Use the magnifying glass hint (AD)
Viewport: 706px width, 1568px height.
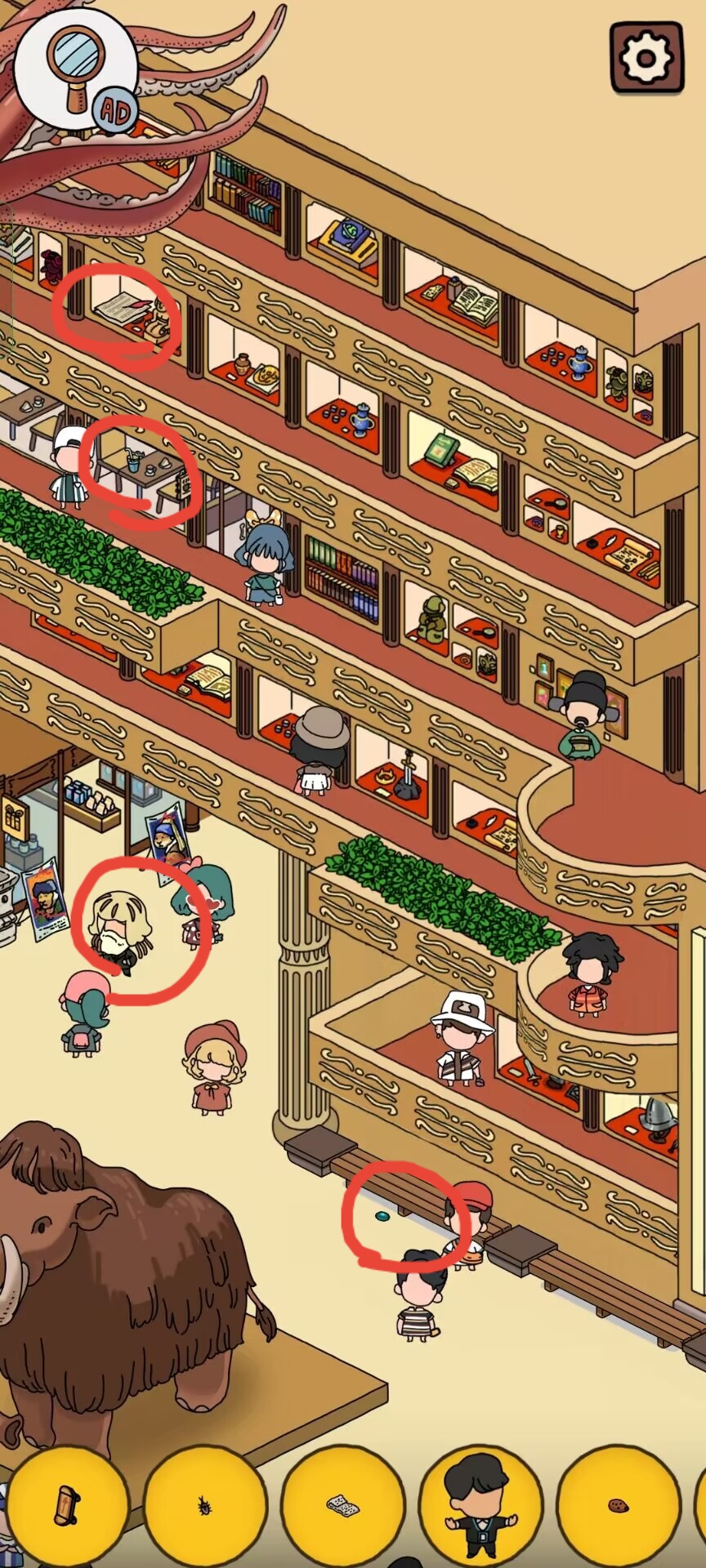tap(75, 69)
